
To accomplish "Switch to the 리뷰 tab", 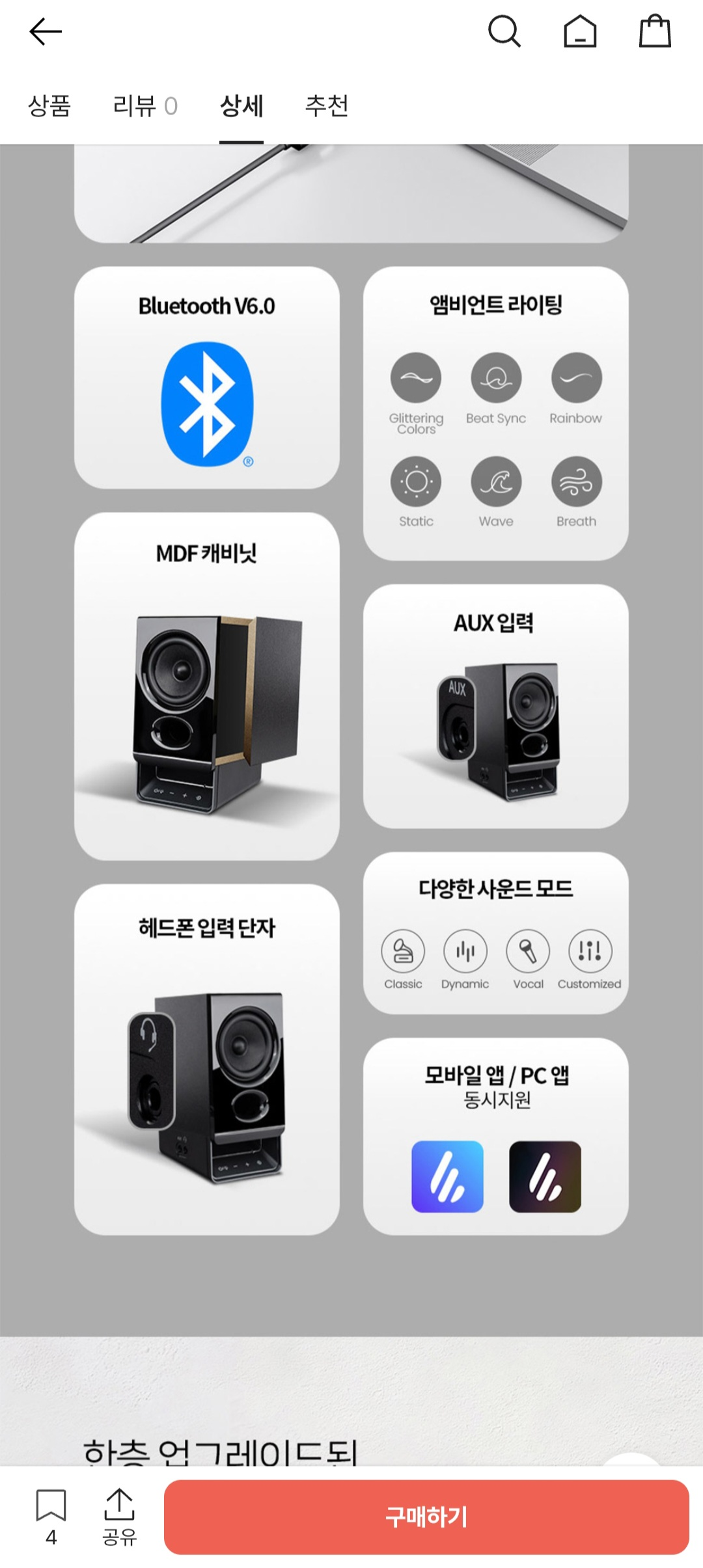I will point(145,106).
